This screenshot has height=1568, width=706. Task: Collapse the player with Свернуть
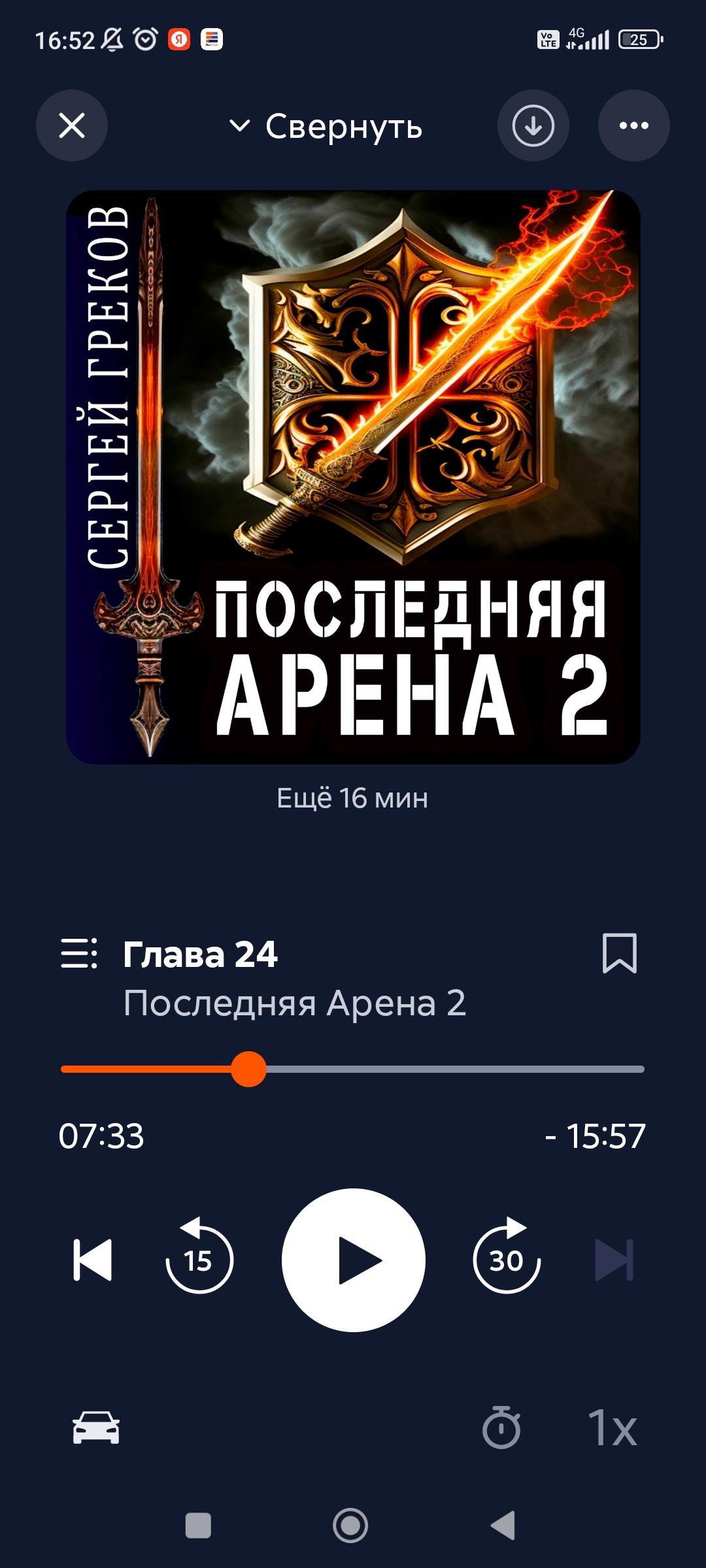tap(327, 126)
